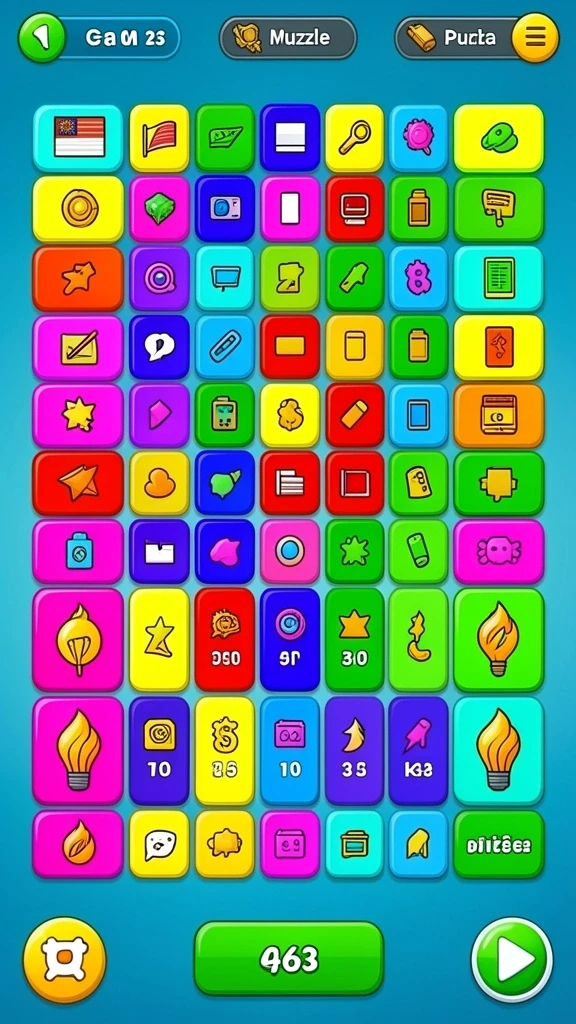This screenshot has height=1024, width=576.
Task: Tap the yellow tile with a dollar sign
Action: [x=225, y=750]
